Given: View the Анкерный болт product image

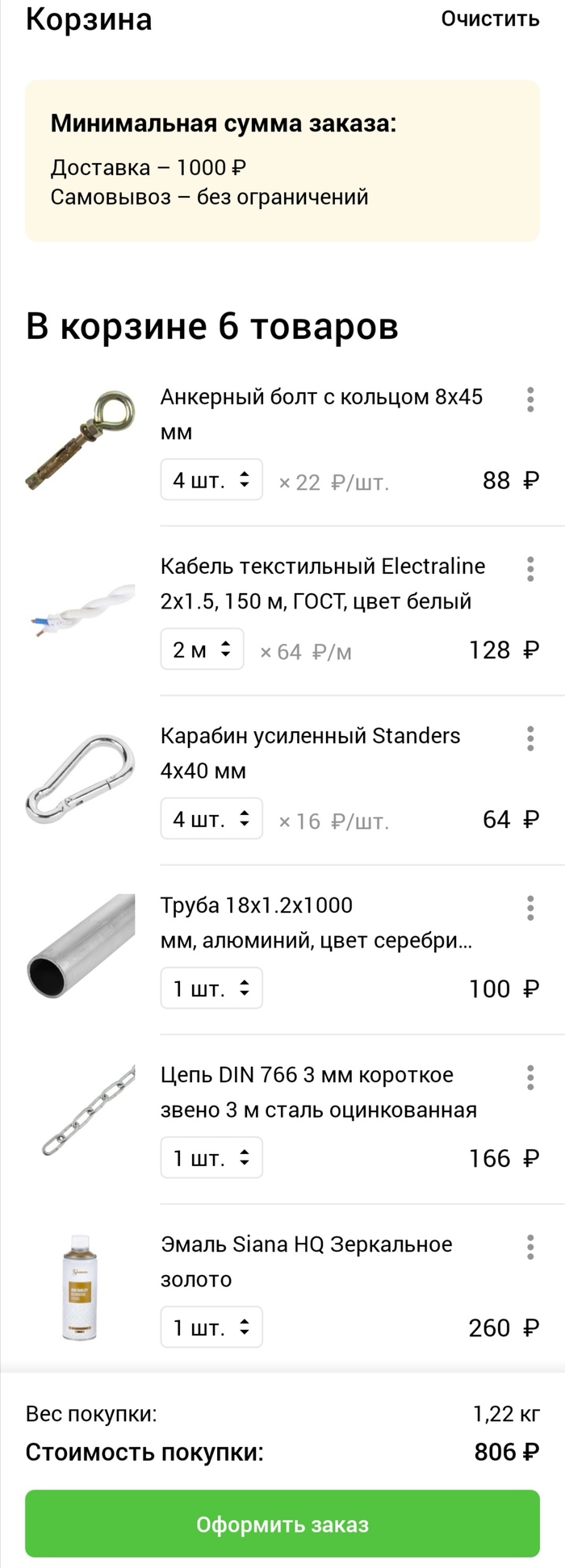Looking at the screenshot, I should 80,441.
